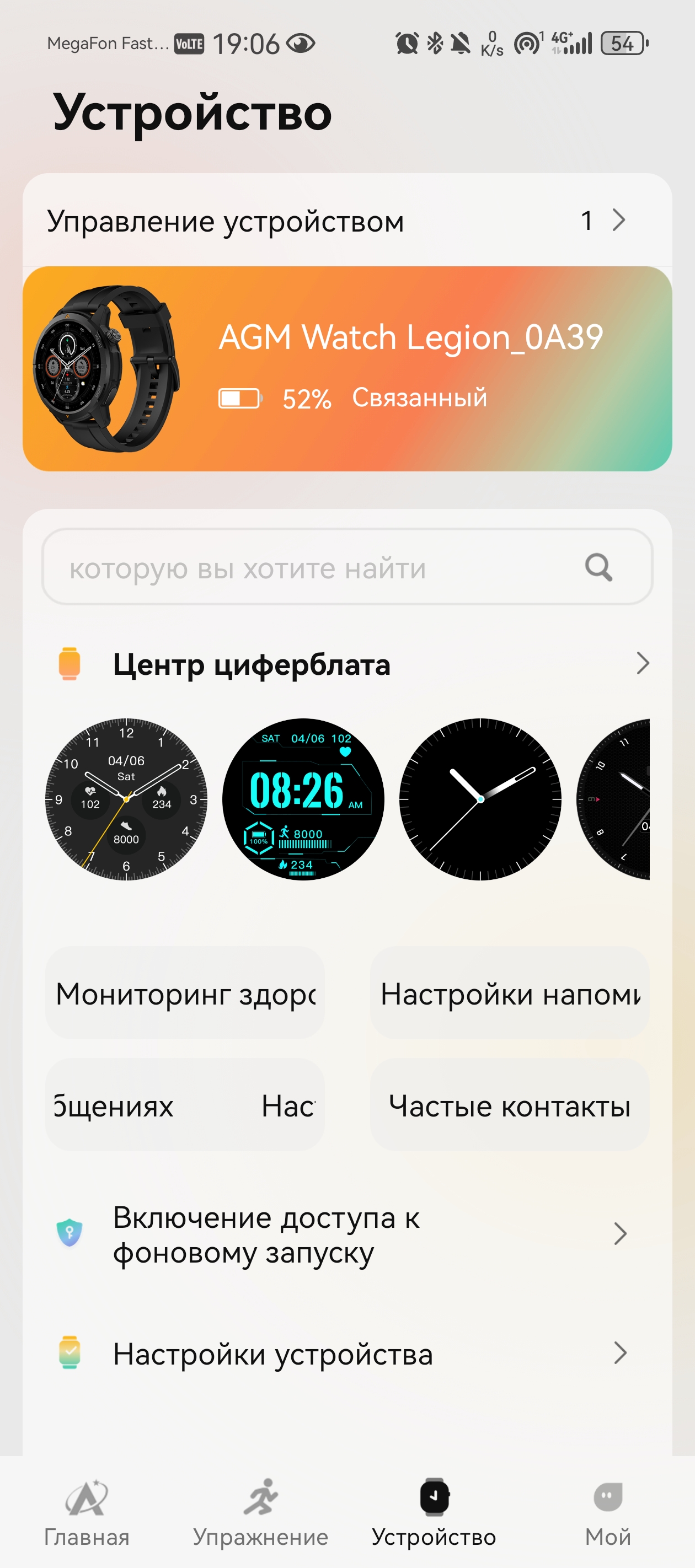Open Частые контакты tile
Viewport: 695px width, 1568px height.
tap(509, 1105)
